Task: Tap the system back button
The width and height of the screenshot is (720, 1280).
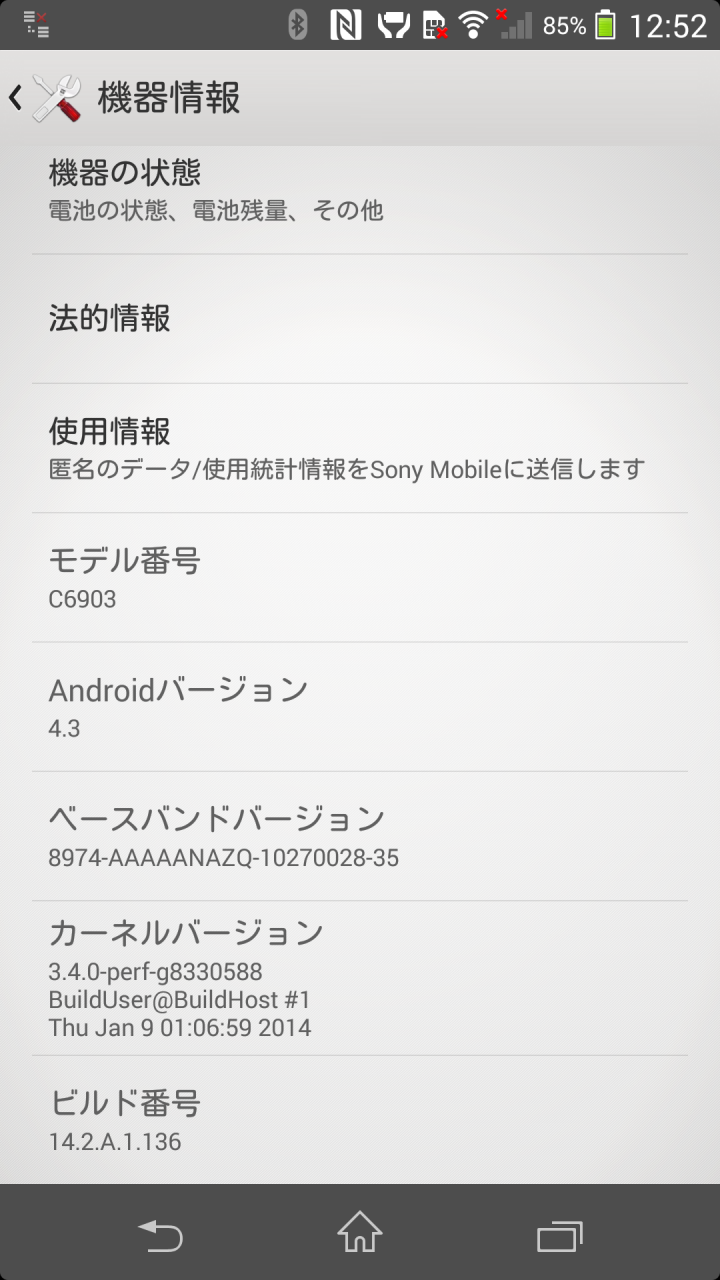Action: (160, 1234)
